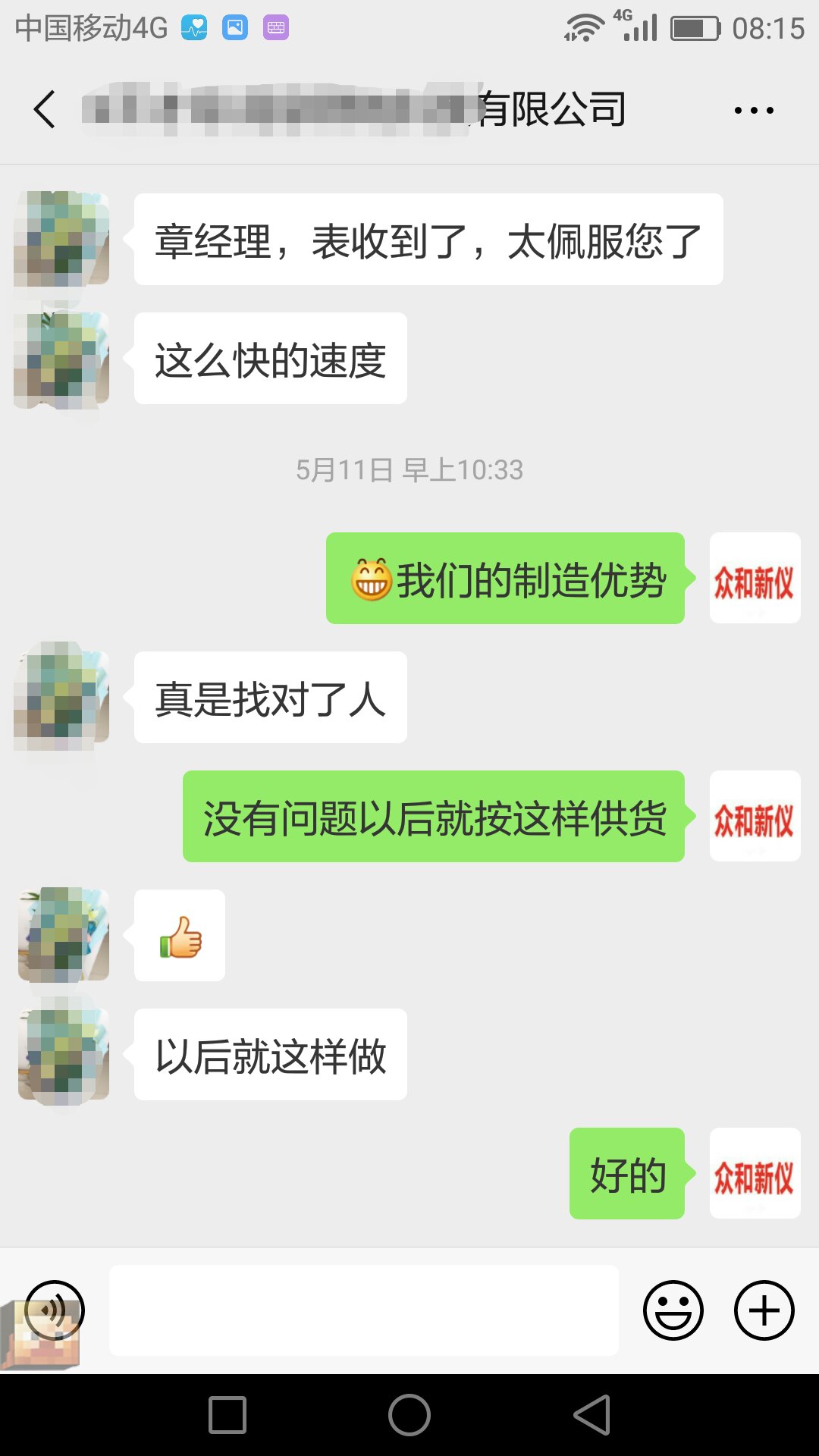819x1456 pixels.
Task: Focus the message text field
Action: coord(364,1310)
